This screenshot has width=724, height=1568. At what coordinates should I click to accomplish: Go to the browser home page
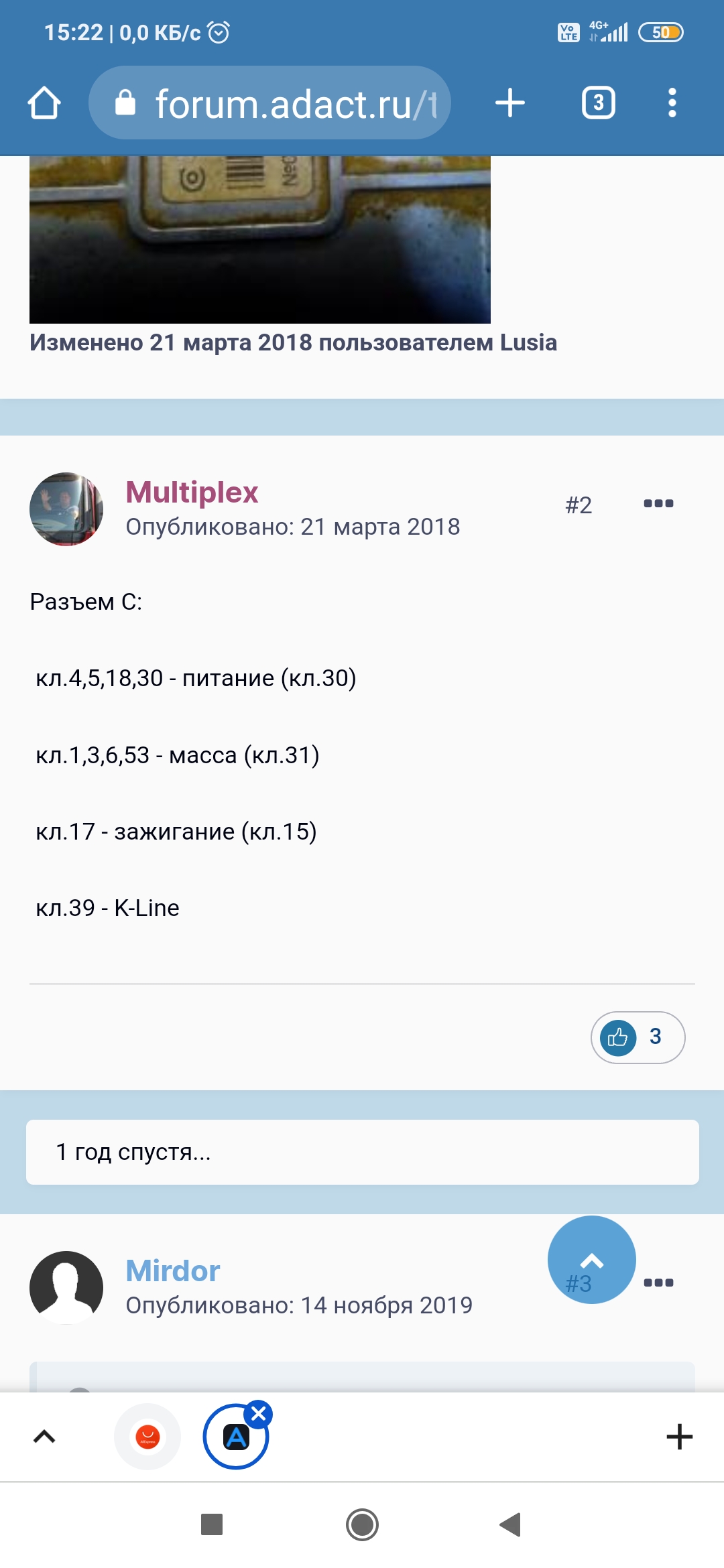44,103
